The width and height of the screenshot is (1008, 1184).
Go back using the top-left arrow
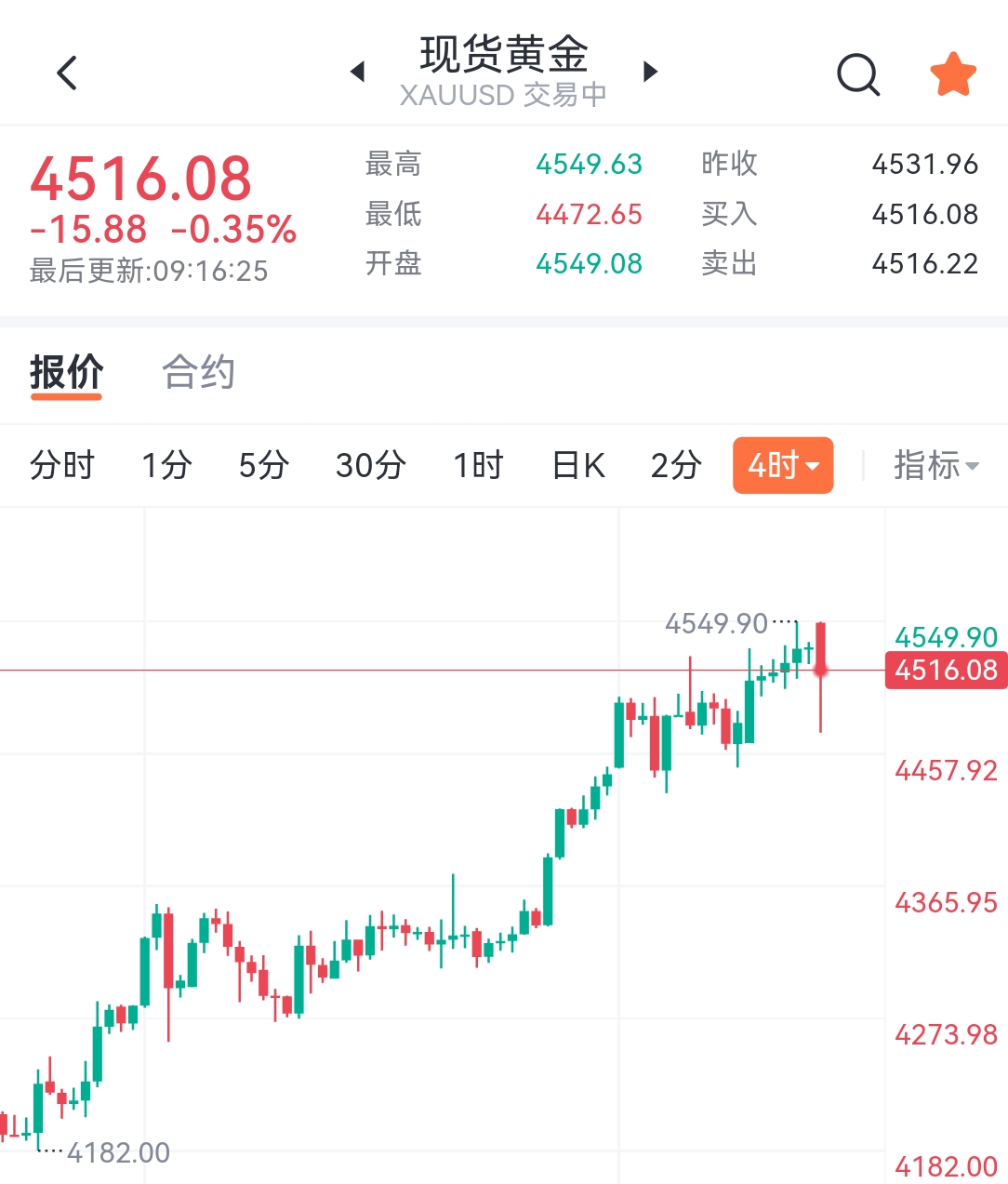[x=67, y=73]
